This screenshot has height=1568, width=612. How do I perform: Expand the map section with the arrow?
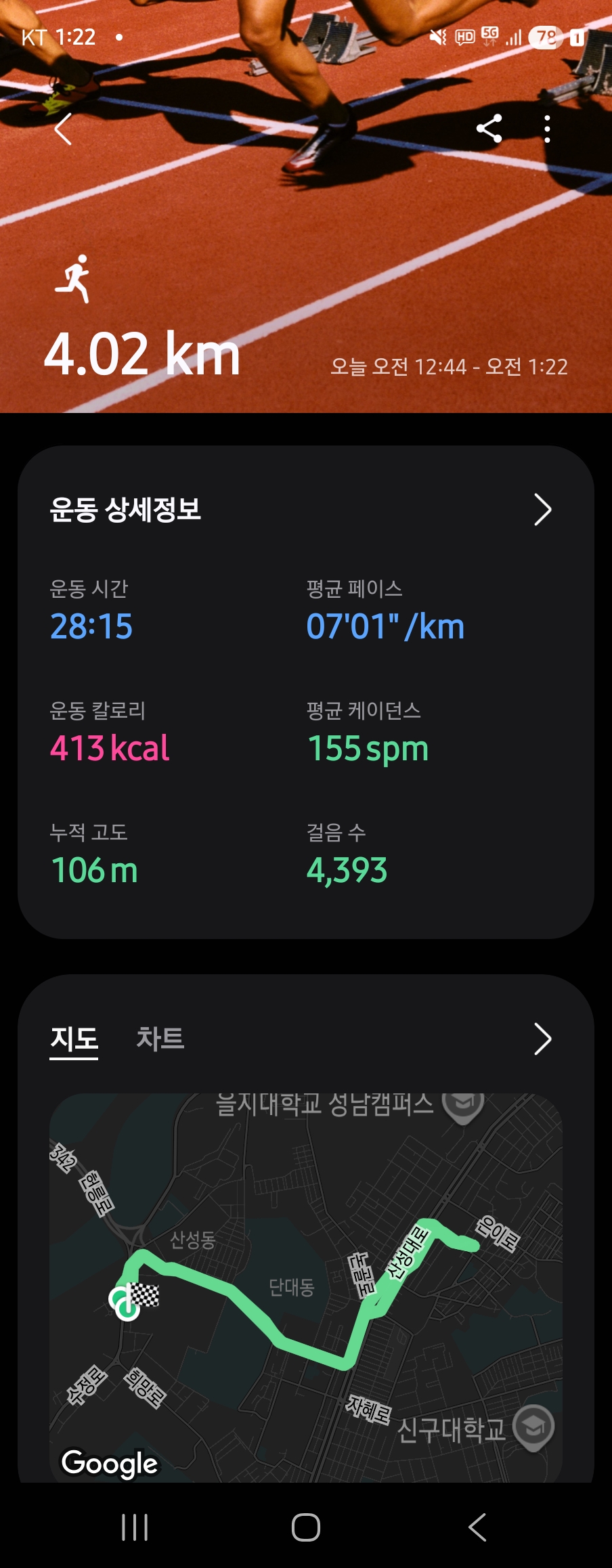[542, 1039]
